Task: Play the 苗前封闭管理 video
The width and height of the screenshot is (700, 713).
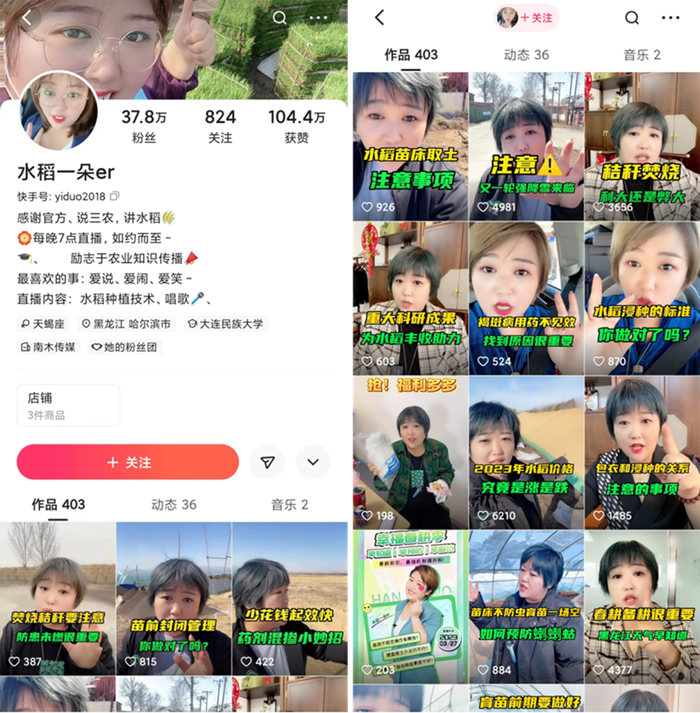Action: (x=174, y=598)
